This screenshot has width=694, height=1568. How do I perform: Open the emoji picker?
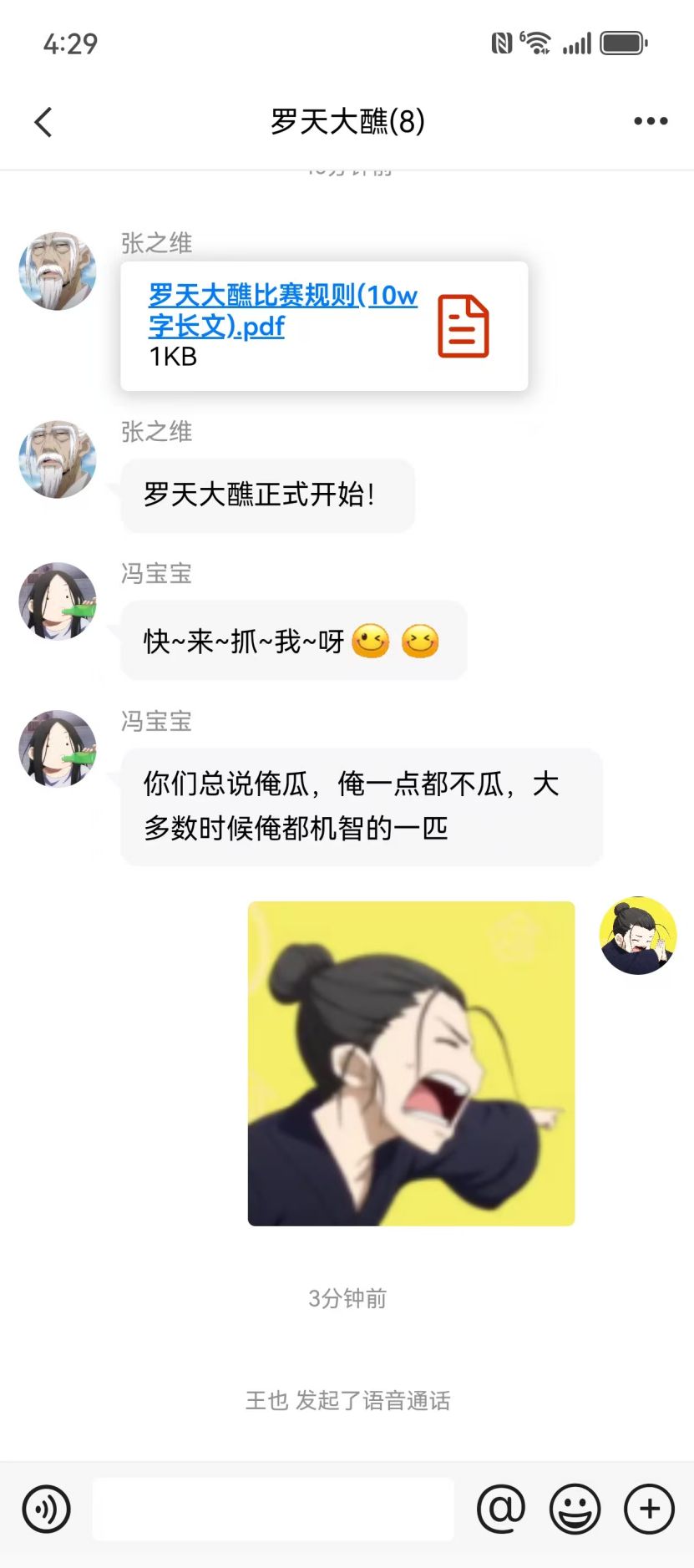tap(575, 1509)
